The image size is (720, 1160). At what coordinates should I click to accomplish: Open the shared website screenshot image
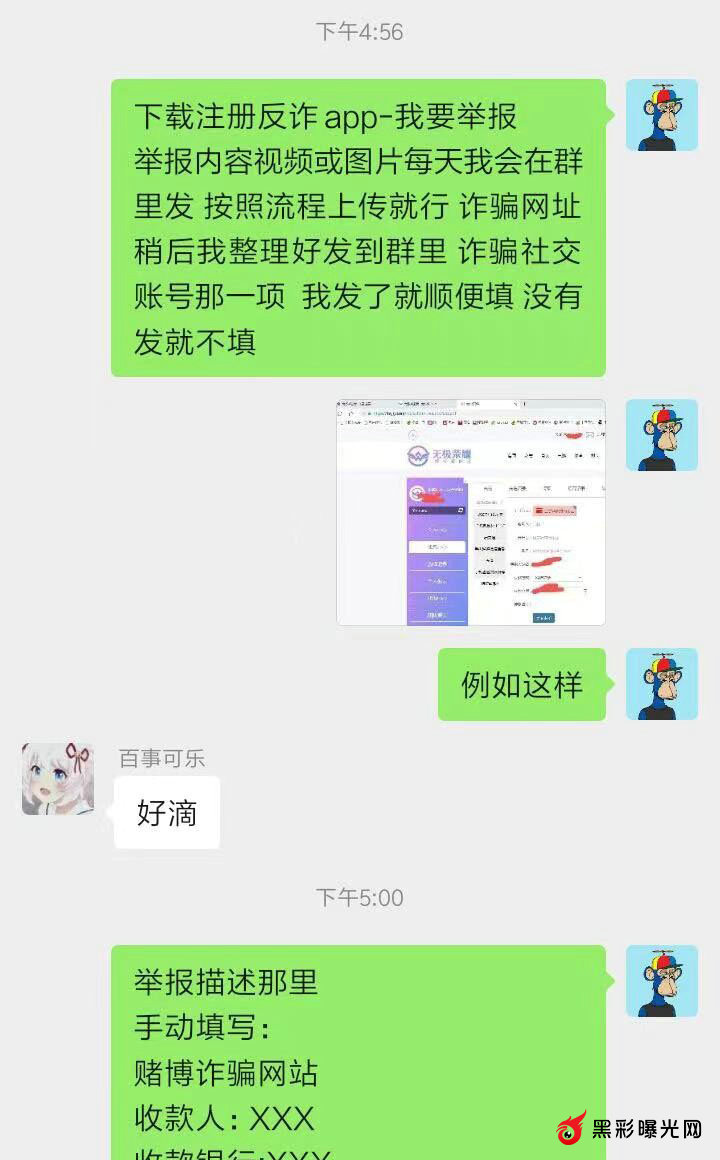[471, 512]
